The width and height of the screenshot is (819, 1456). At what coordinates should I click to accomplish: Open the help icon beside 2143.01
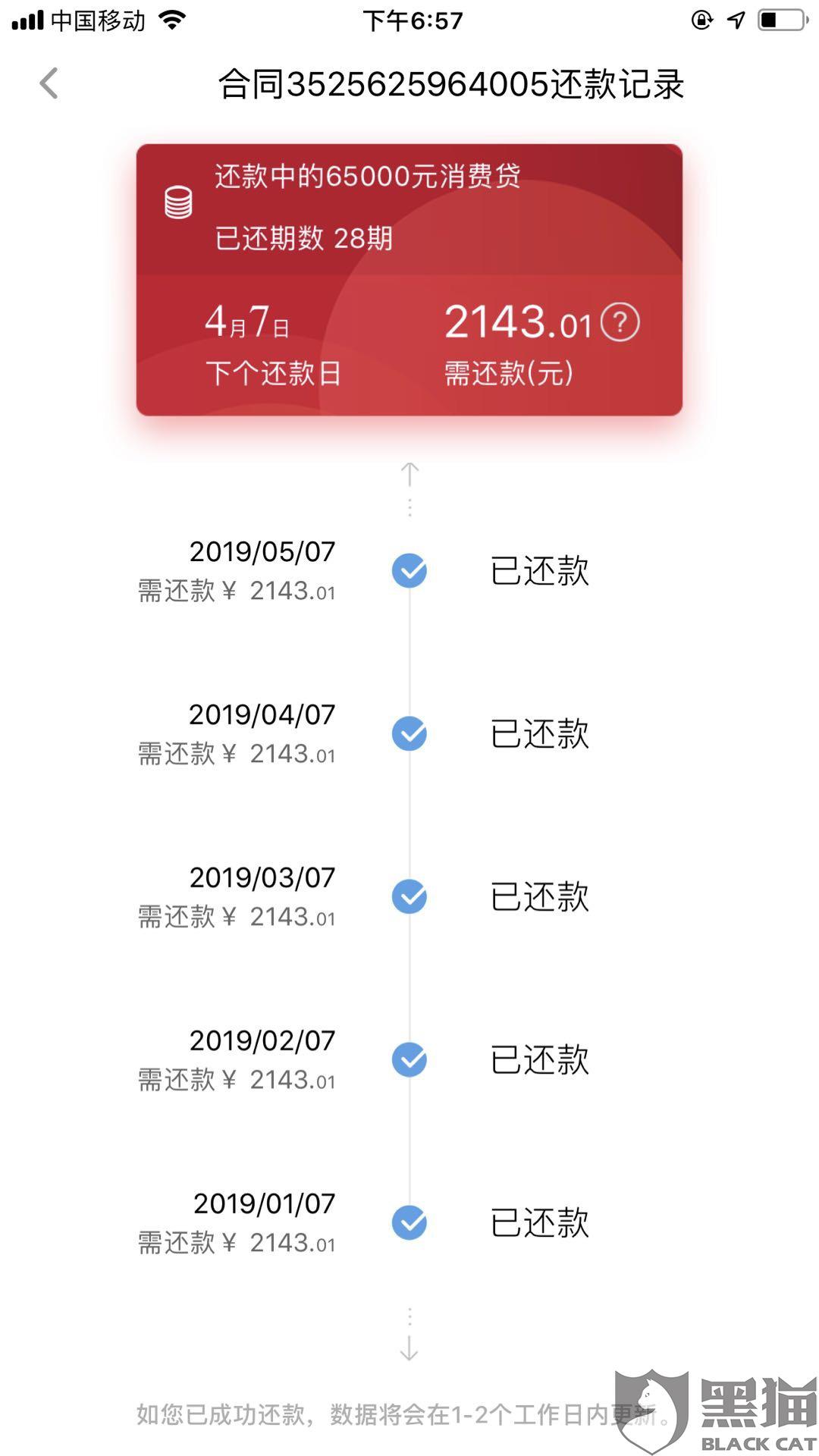click(620, 322)
